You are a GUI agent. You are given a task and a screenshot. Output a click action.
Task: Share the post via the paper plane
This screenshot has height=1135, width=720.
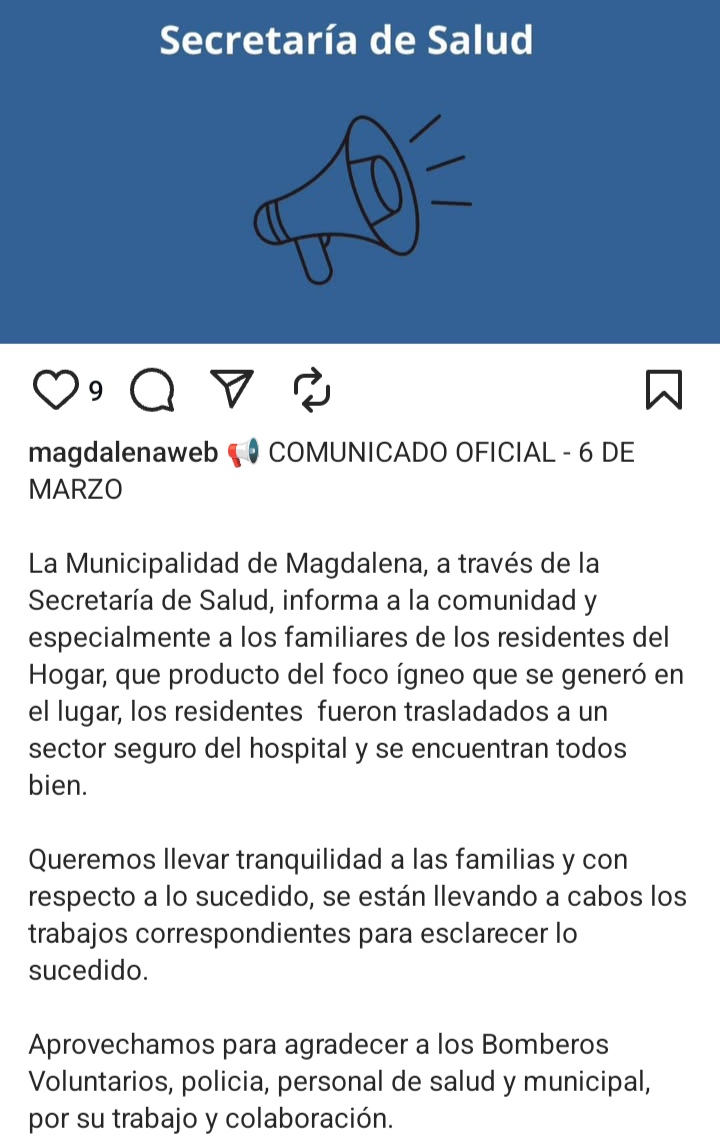(x=232, y=389)
